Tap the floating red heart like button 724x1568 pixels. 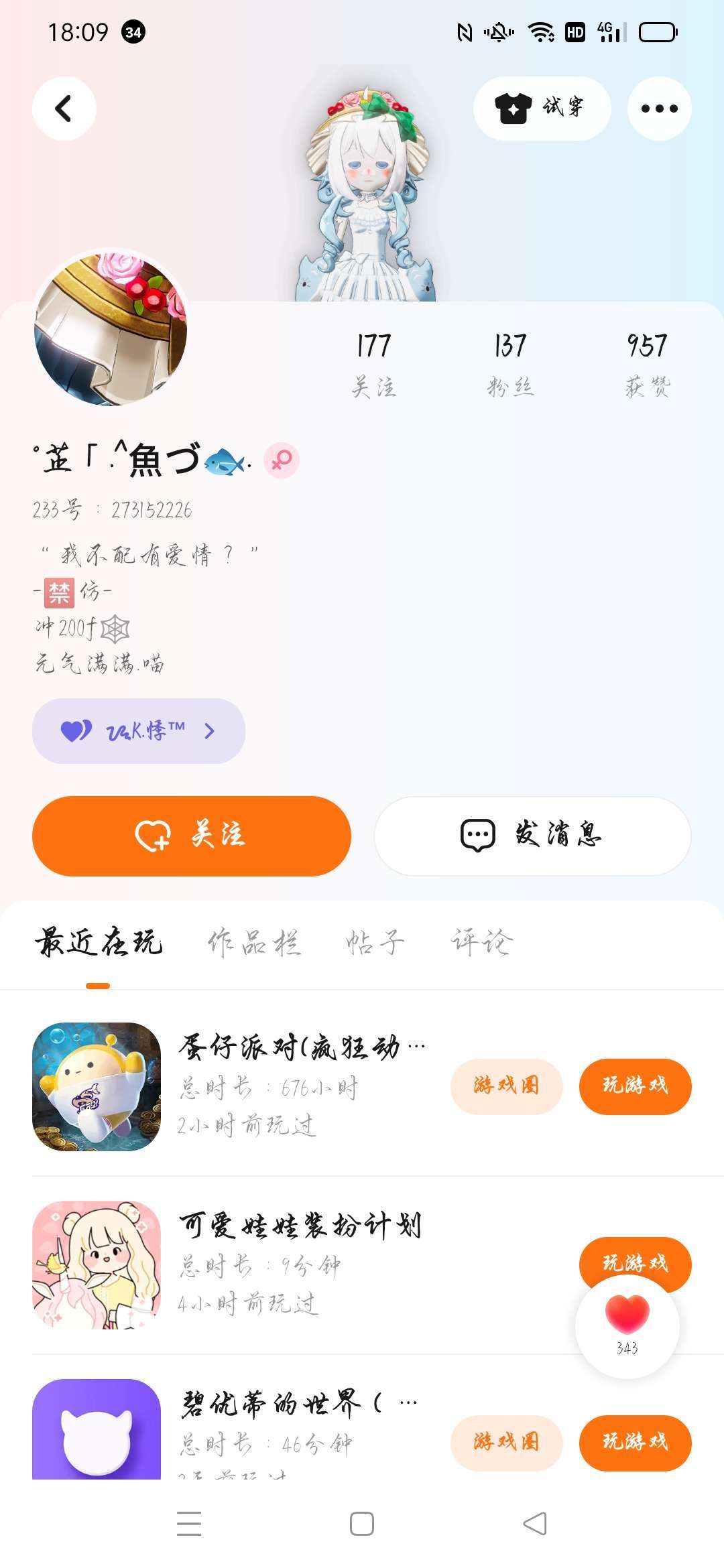[627, 1327]
